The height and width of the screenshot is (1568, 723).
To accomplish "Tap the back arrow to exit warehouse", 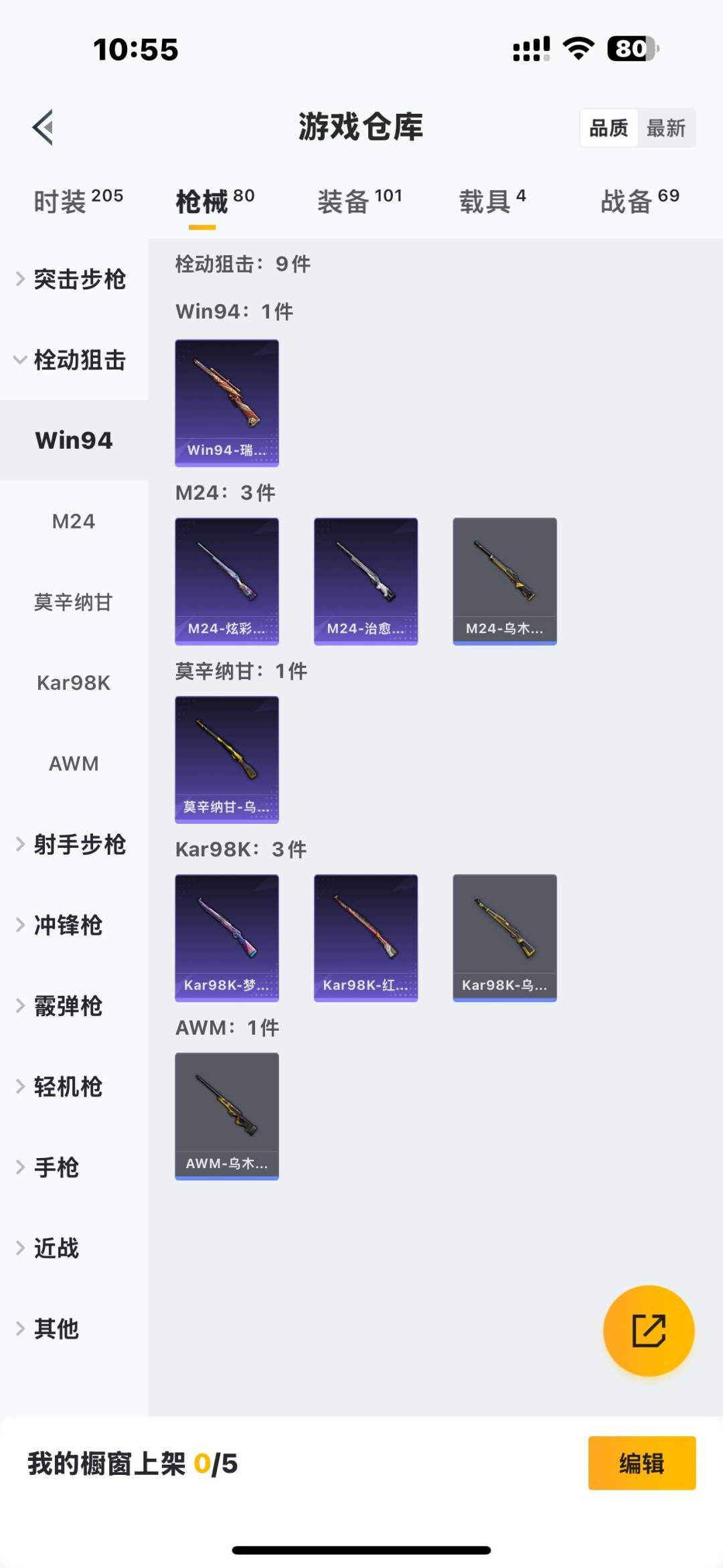I will pos(43,127).
